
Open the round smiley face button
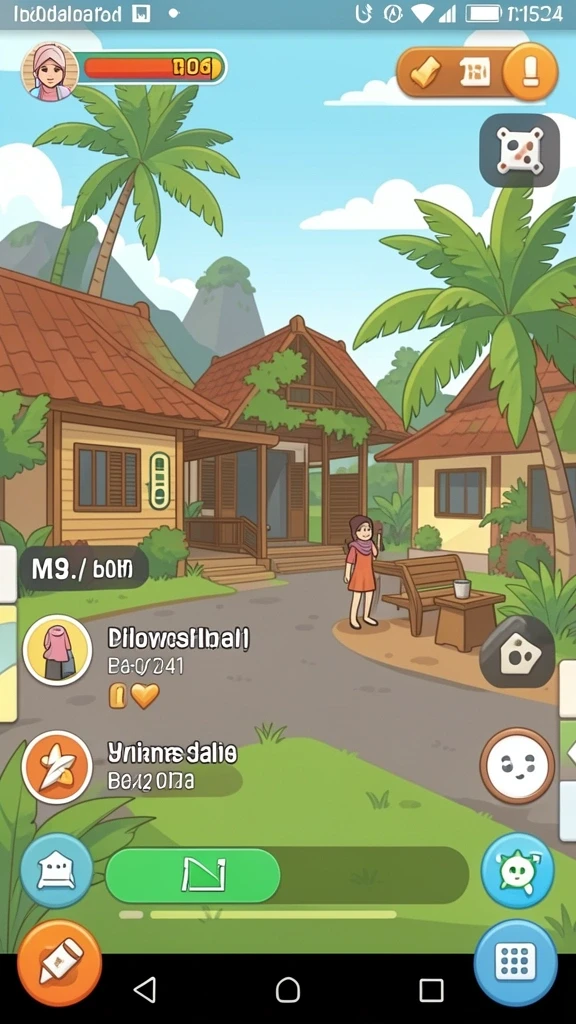(x=517, y=765)
